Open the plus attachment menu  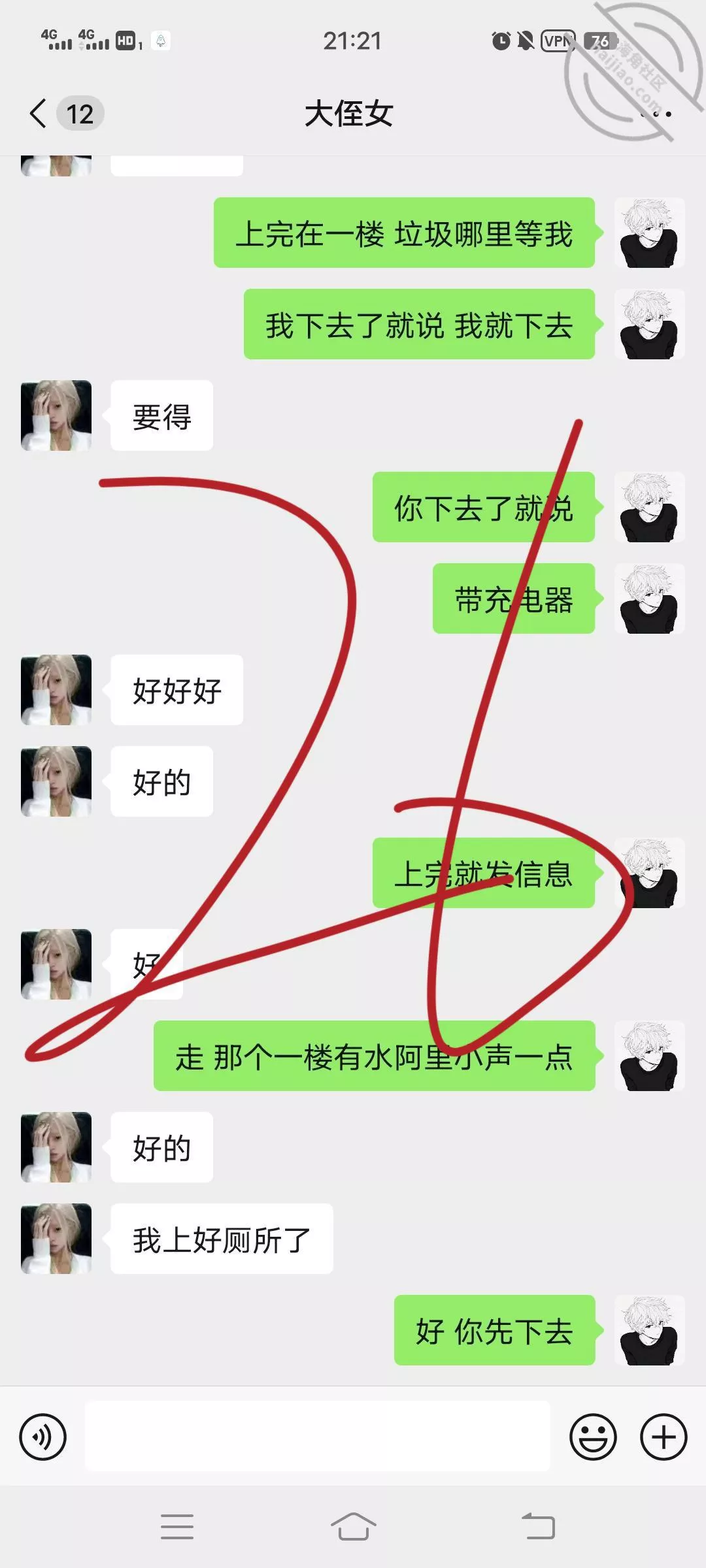(663, 1437)
